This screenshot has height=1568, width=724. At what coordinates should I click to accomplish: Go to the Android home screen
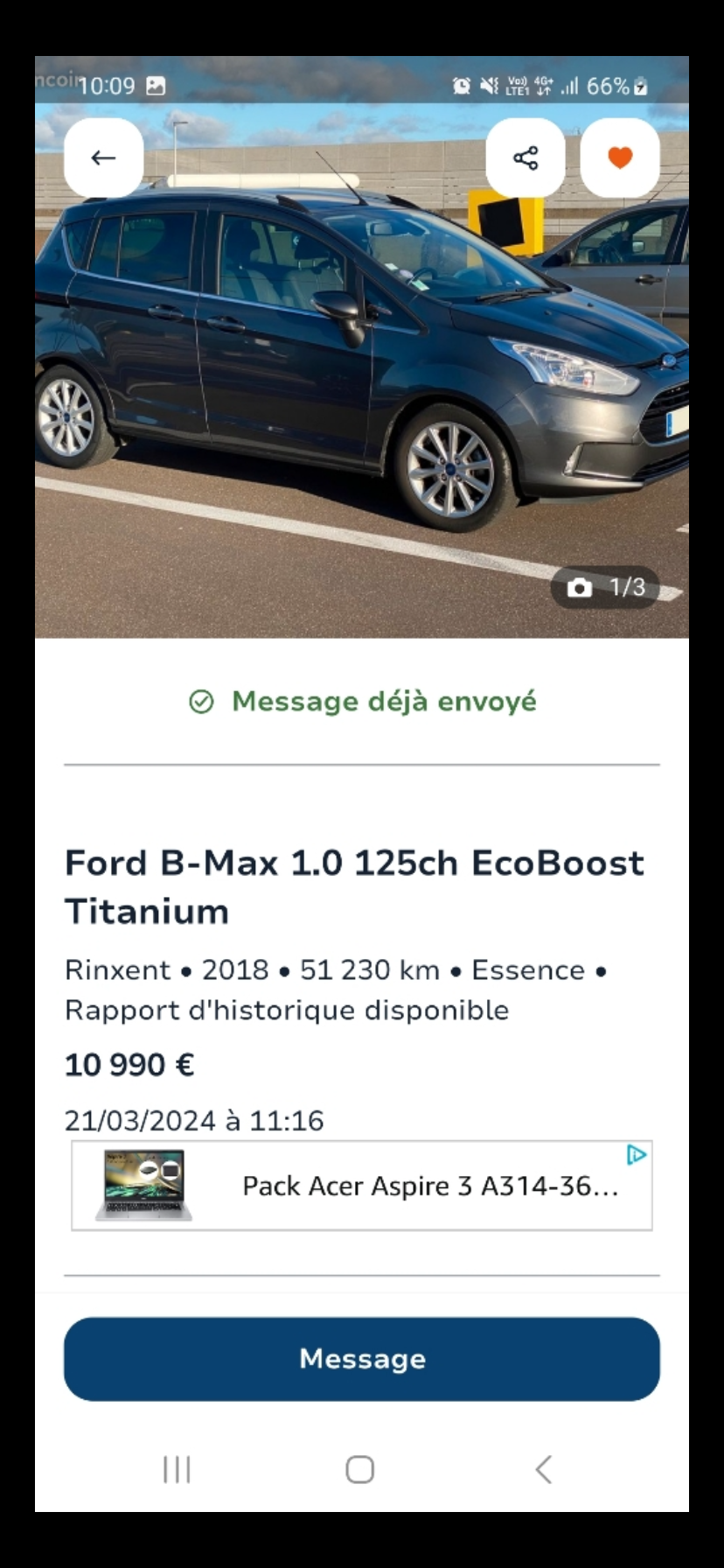[x=360, y=1469]
